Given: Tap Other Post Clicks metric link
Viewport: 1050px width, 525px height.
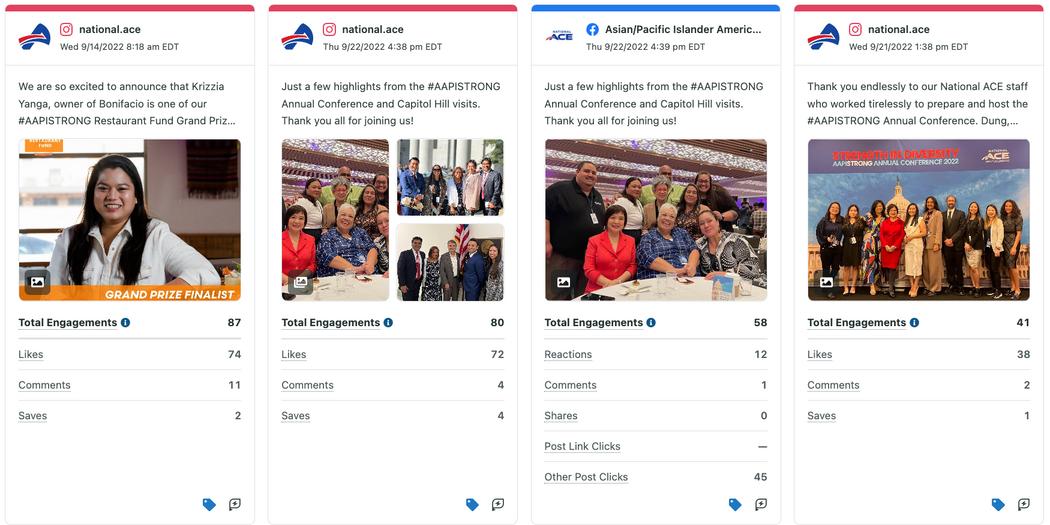Looking at the screenshot, I should 586,477.
